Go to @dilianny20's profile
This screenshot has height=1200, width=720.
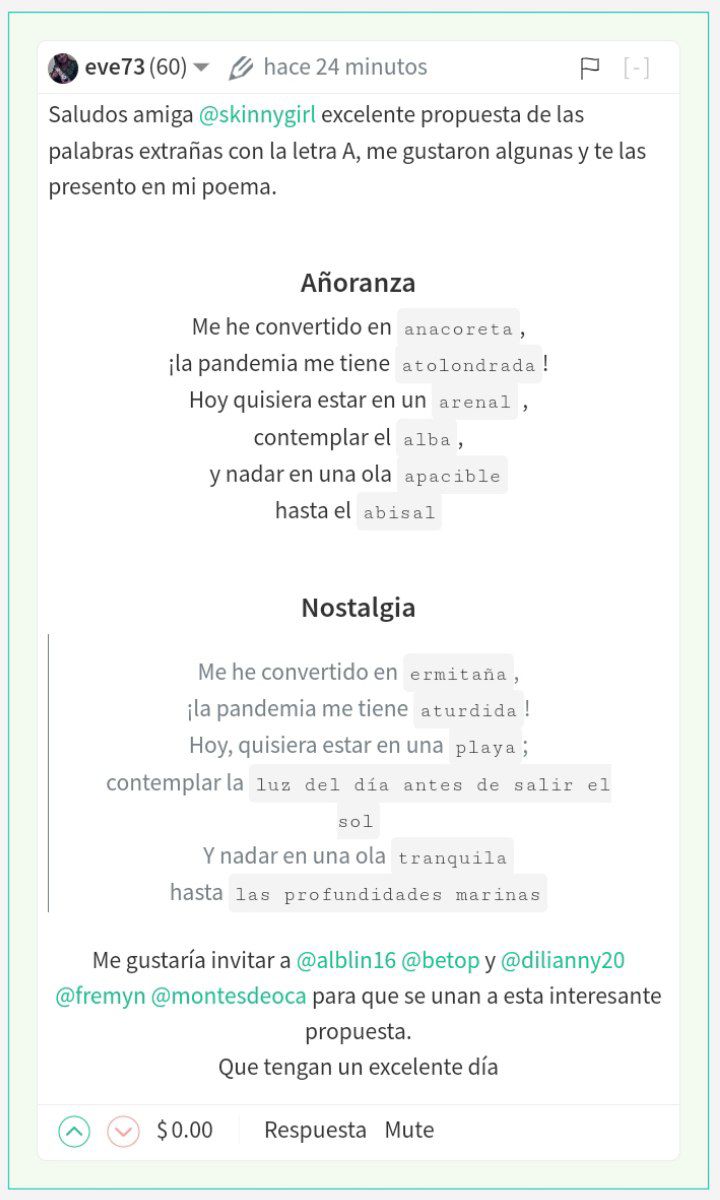click(563, 960)
